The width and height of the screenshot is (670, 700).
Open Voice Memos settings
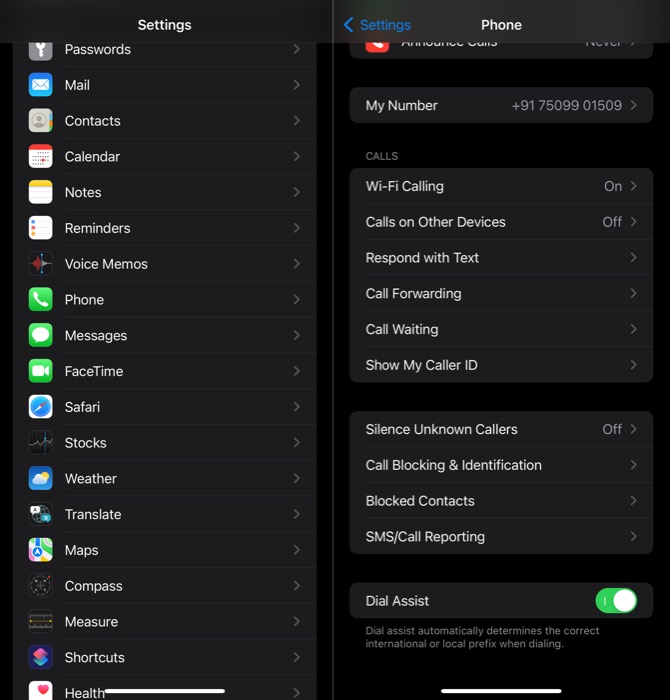(165, 264)
